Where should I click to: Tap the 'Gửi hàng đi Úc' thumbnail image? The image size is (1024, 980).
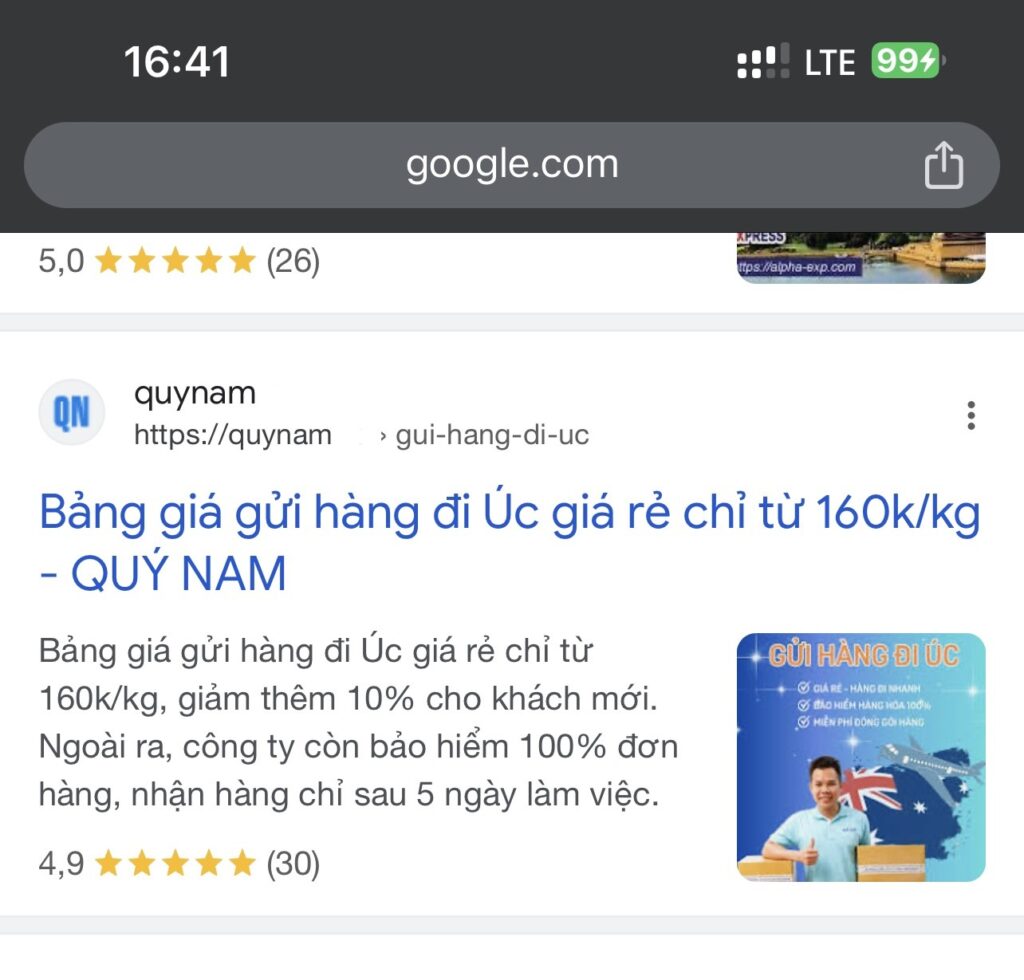tap(861, 757)
